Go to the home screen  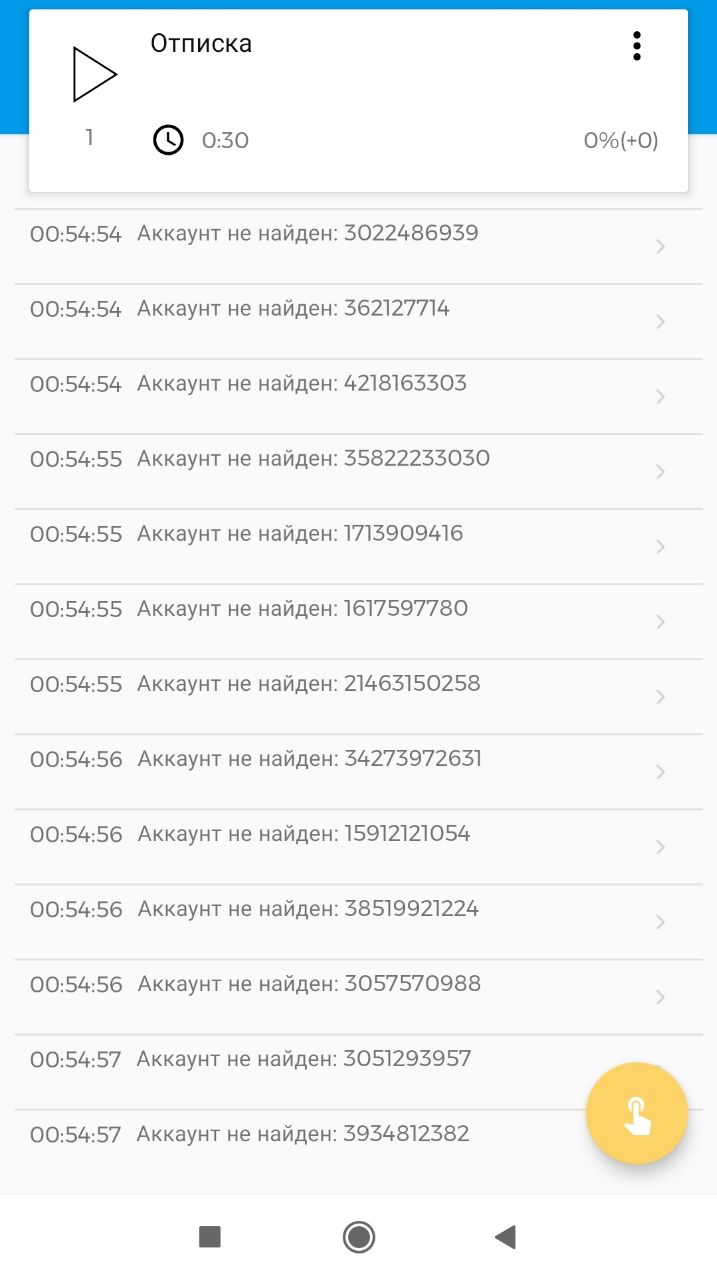pyautogui.click(x=358, y=1237)
